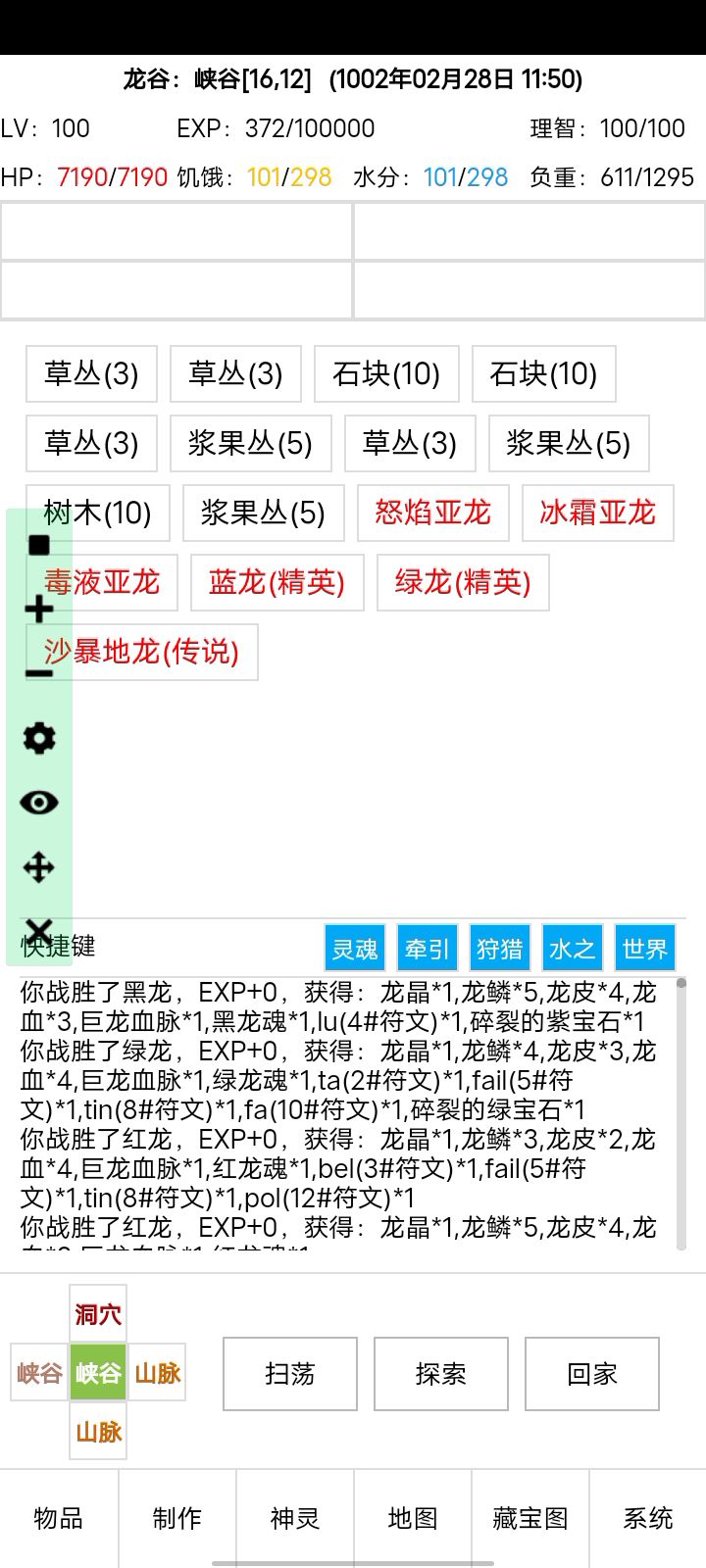This screenshot has height=1568, width=706.
Task: Return home with 回家
Action: 592,1374
